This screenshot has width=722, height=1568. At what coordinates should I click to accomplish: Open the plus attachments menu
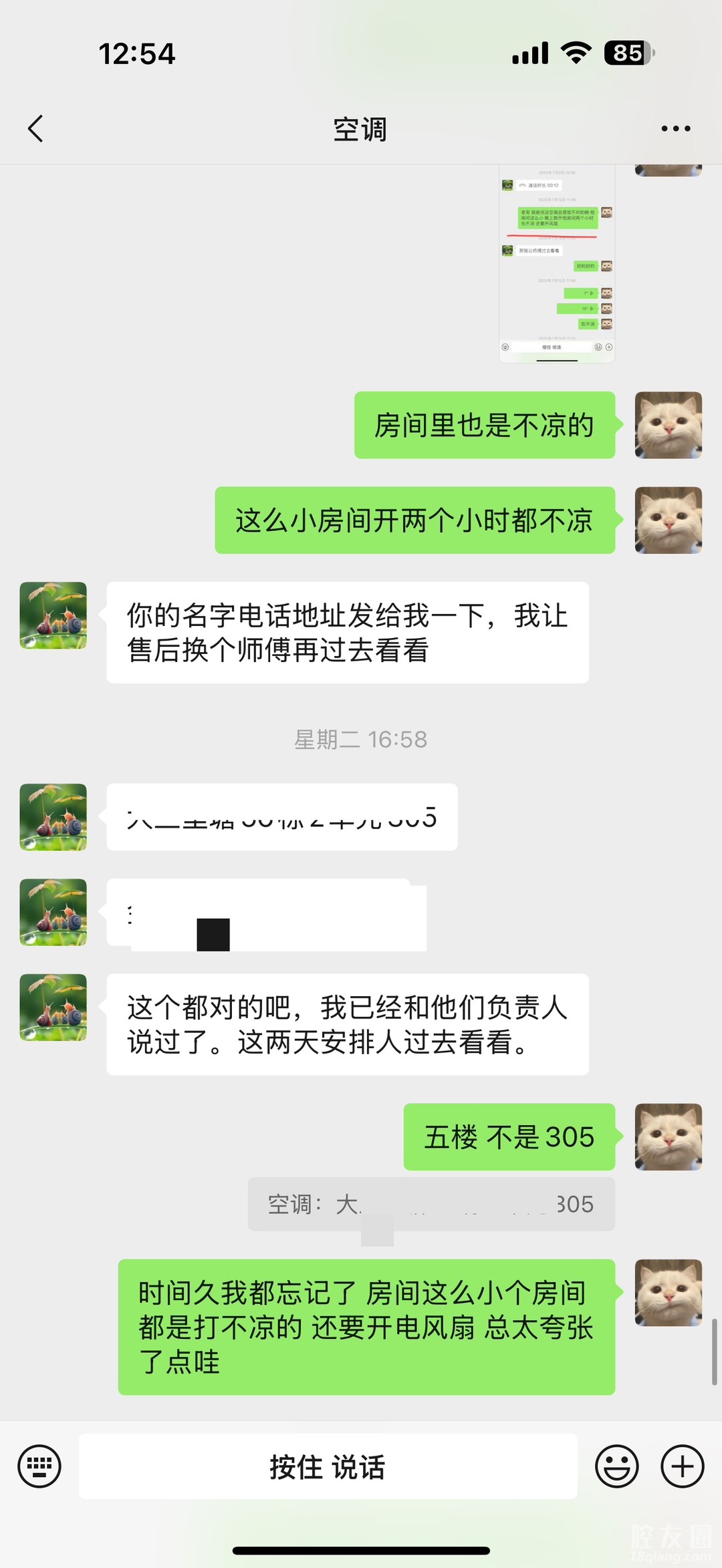(x=682, y=1466)
